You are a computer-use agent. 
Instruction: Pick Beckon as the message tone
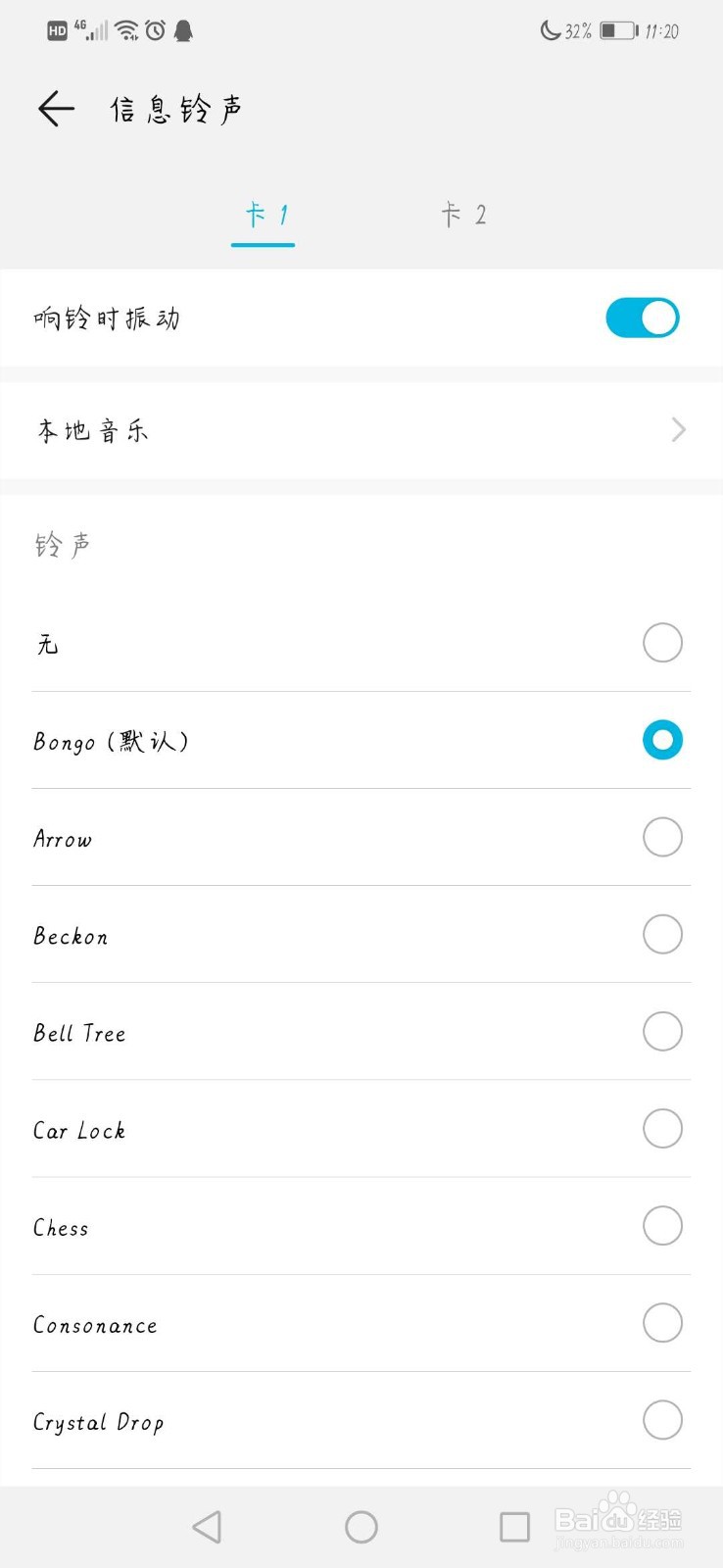[x=661, y=934]
